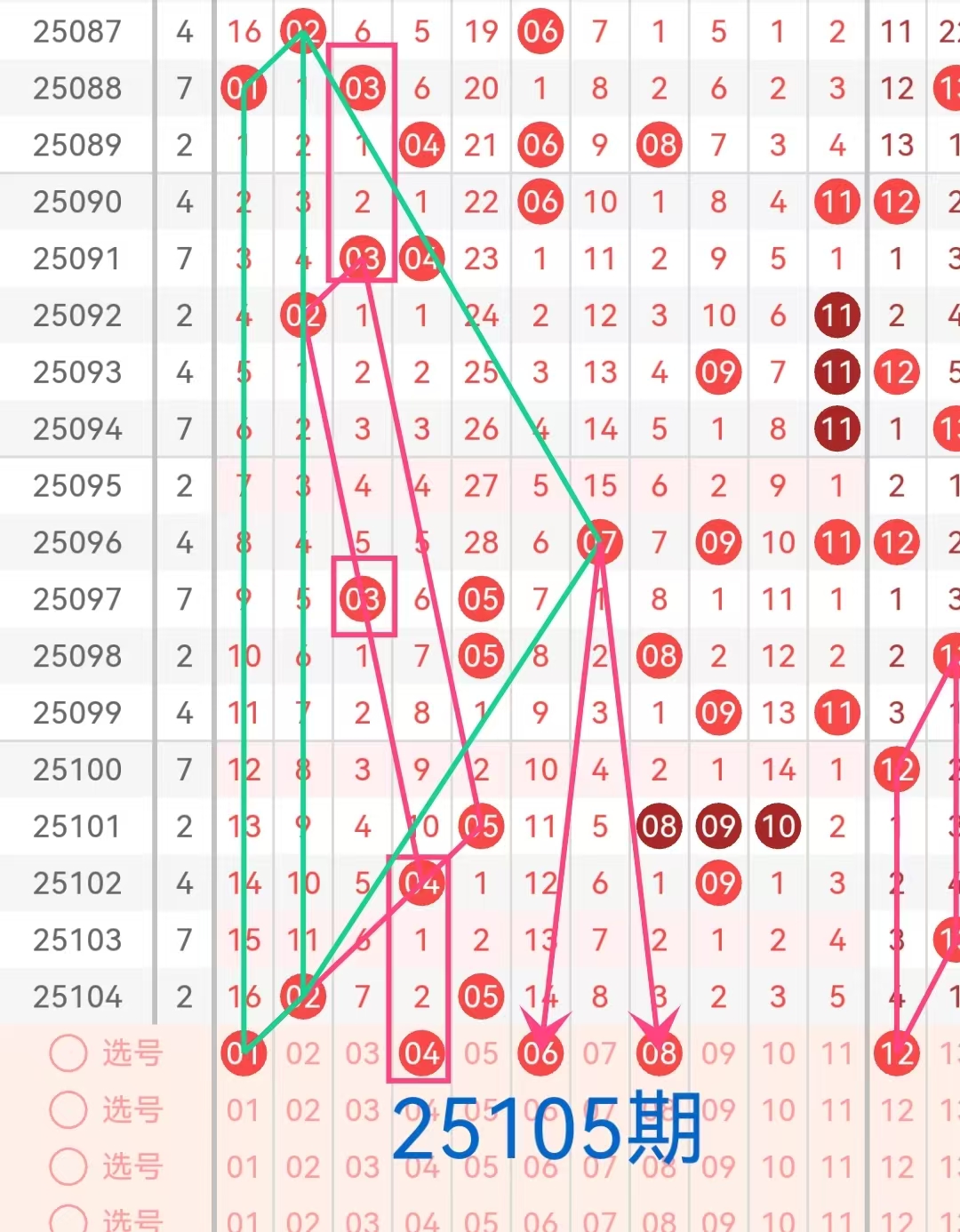Viewport: 960px width, 1232px height.
Task: Deselect number 06 in the first 选号 row
Action: (540, 1053)
